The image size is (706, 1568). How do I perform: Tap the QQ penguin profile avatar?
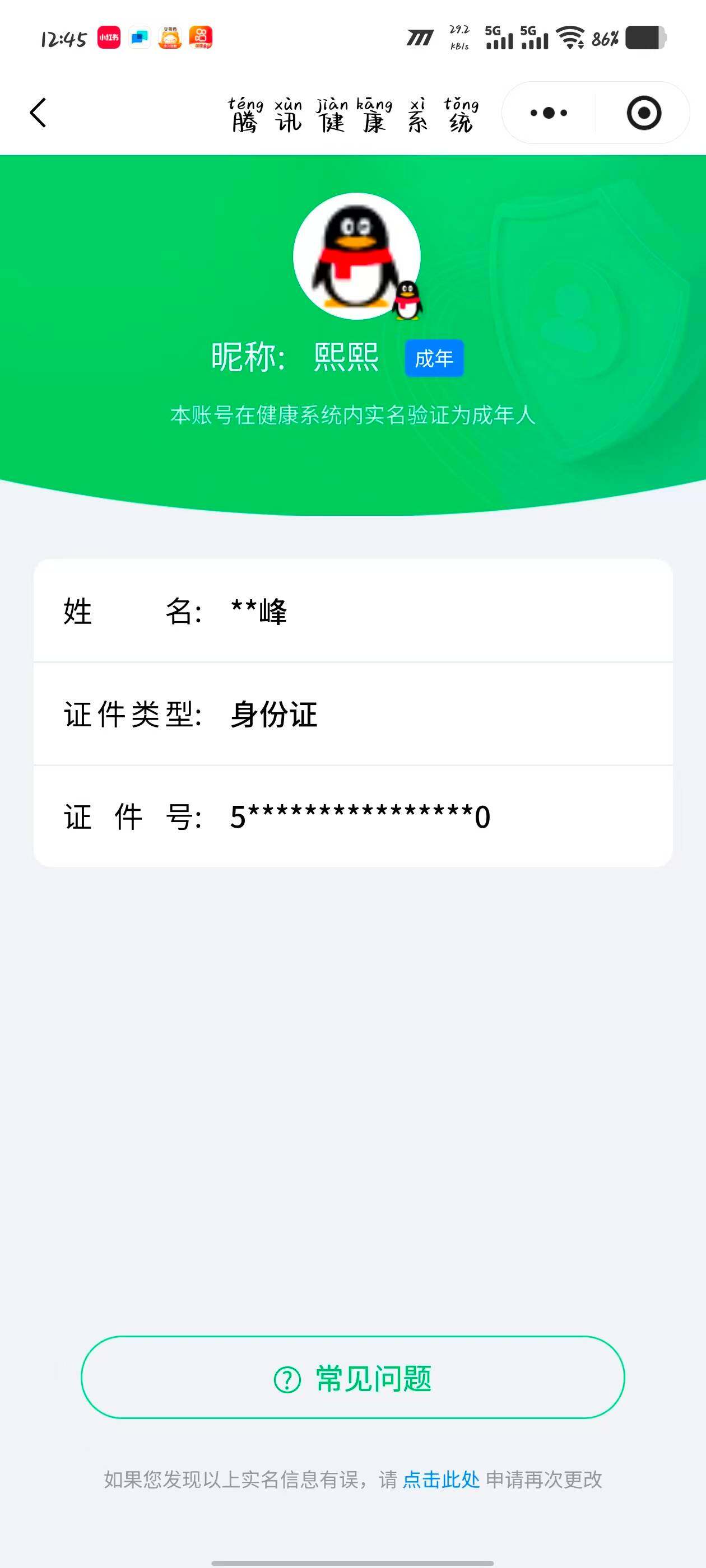coord(357,257)
